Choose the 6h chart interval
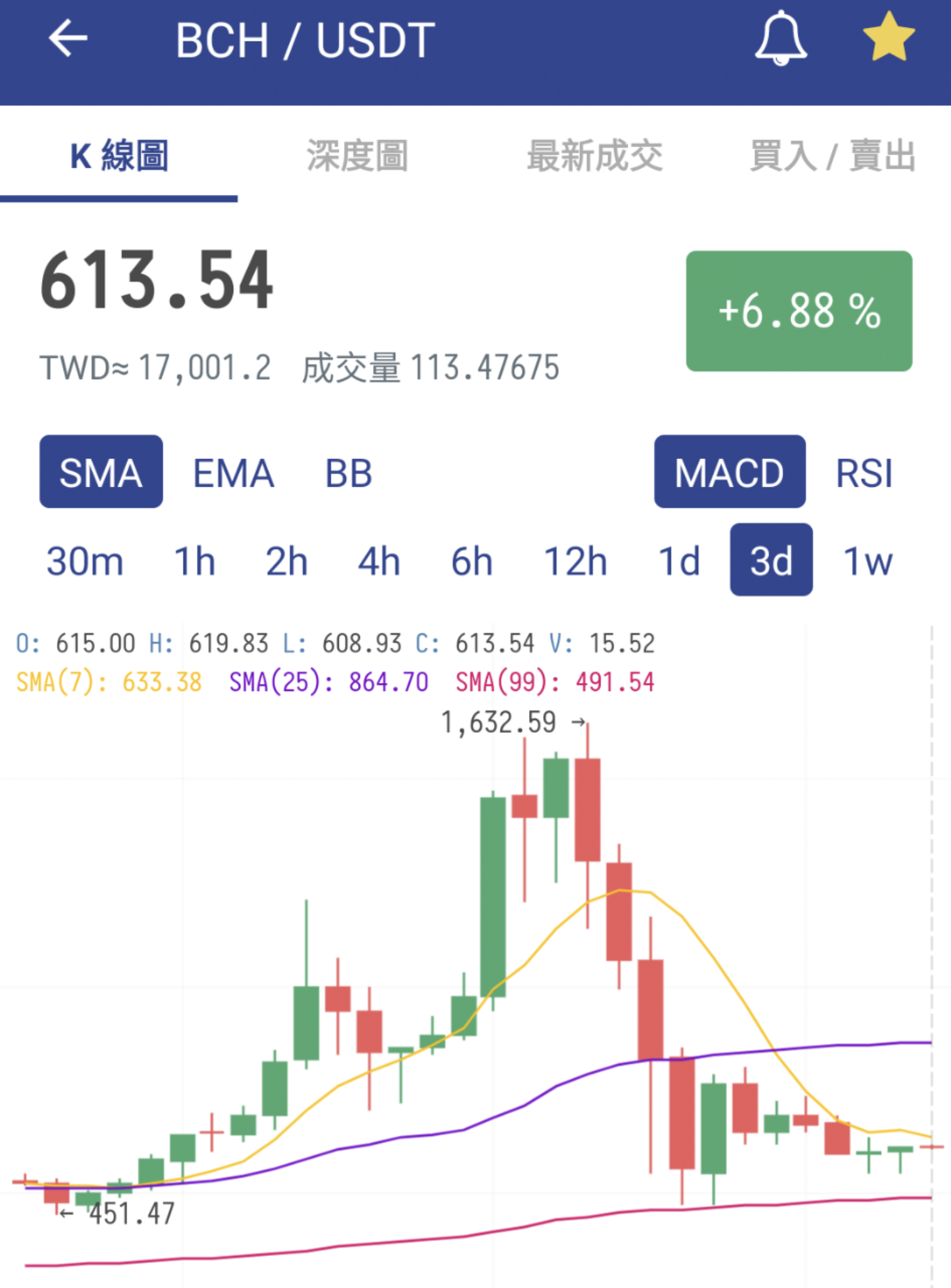 (x=472, y=561)
